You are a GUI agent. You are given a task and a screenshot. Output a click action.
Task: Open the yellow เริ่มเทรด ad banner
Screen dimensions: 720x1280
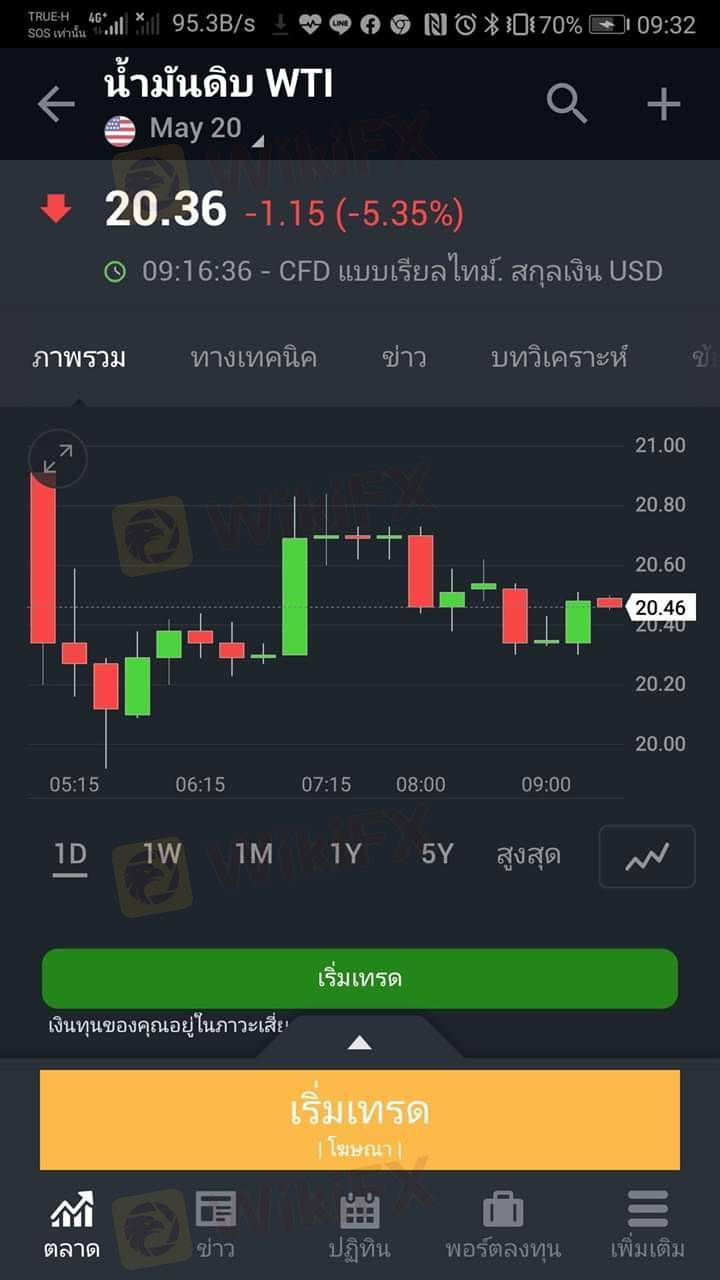[x=360, y=1120]
